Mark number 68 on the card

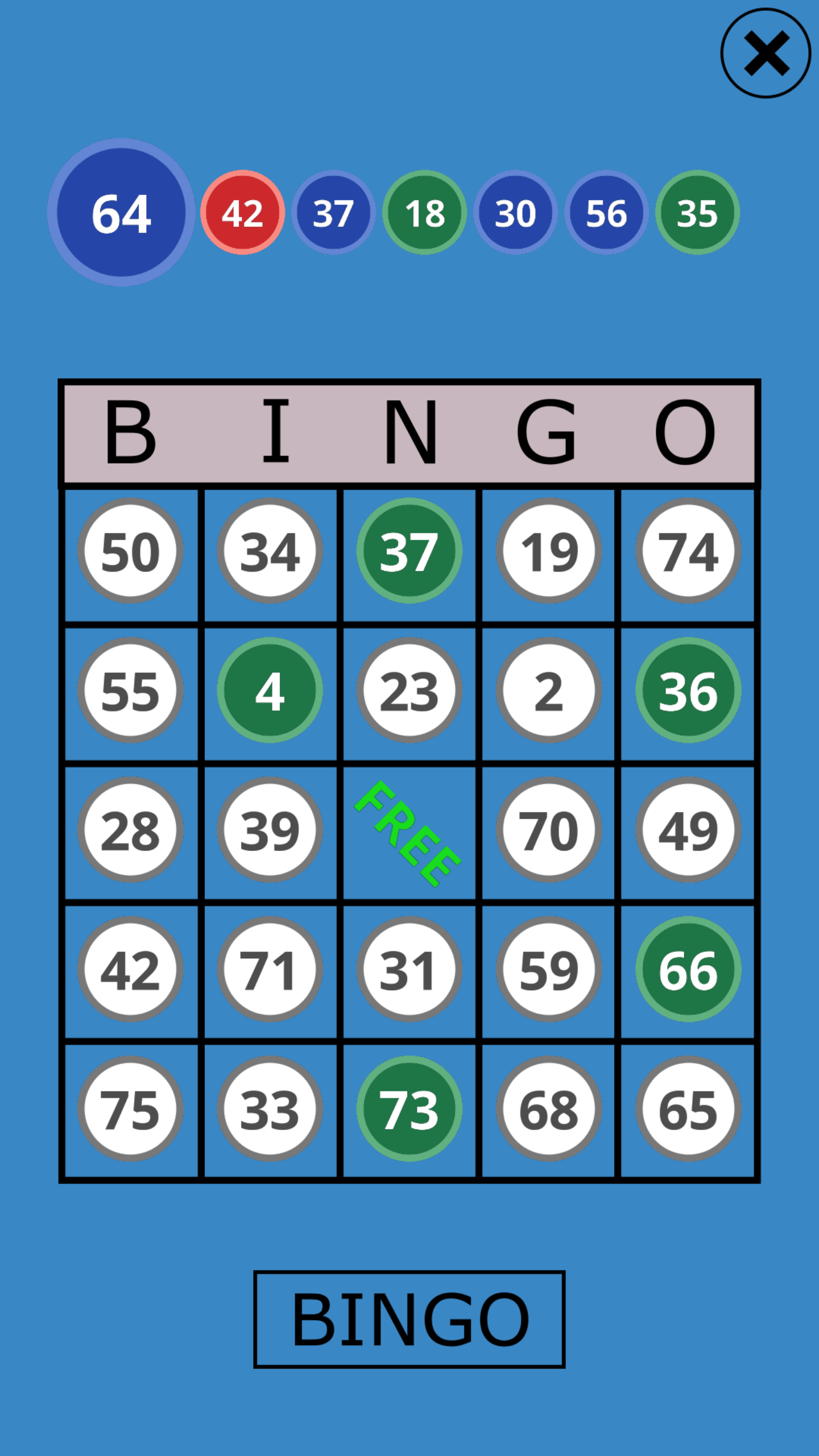(x=549, y=1108)
